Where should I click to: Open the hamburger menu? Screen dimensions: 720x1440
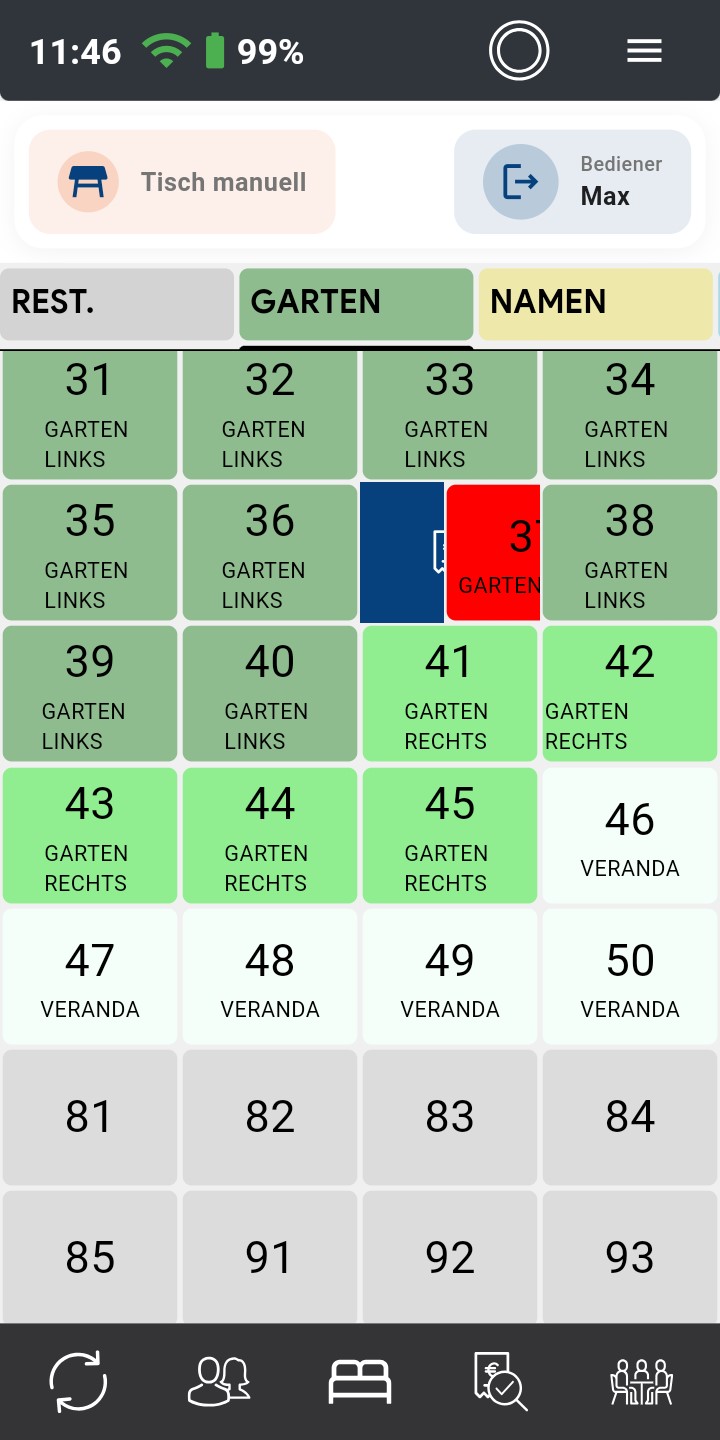pos(644,51)
